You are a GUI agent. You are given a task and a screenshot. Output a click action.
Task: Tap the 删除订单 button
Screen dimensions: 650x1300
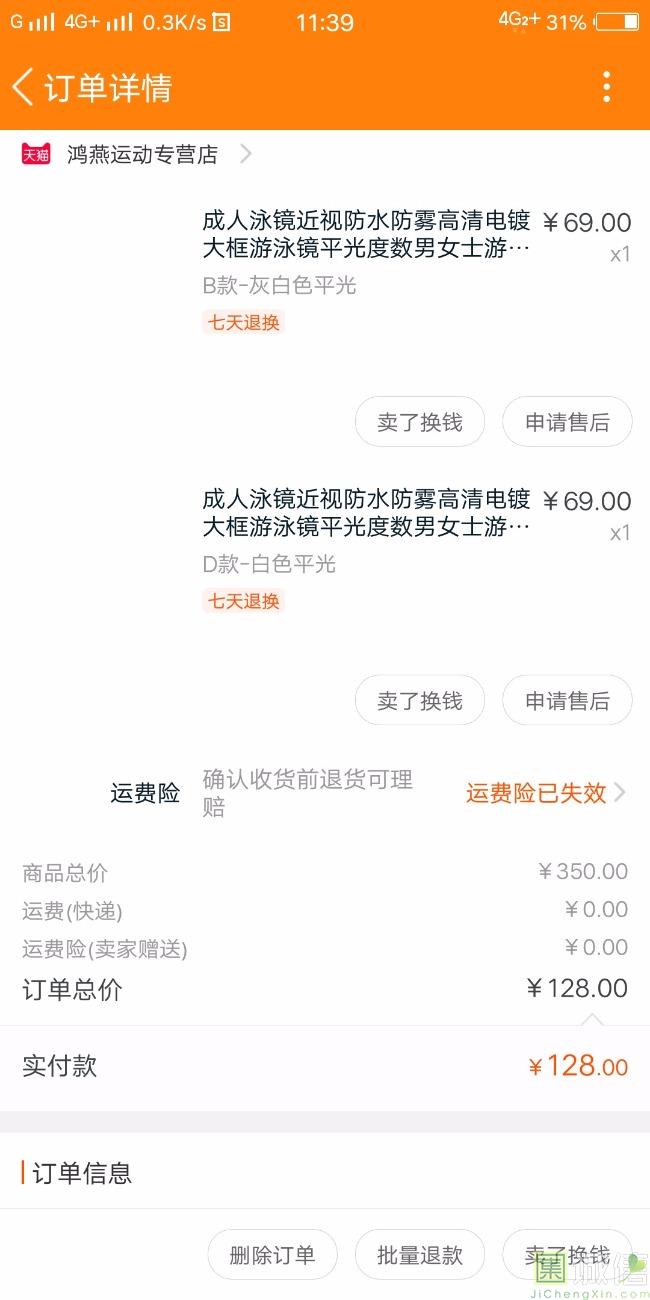pyautogui.click(x=272, y=1255)
